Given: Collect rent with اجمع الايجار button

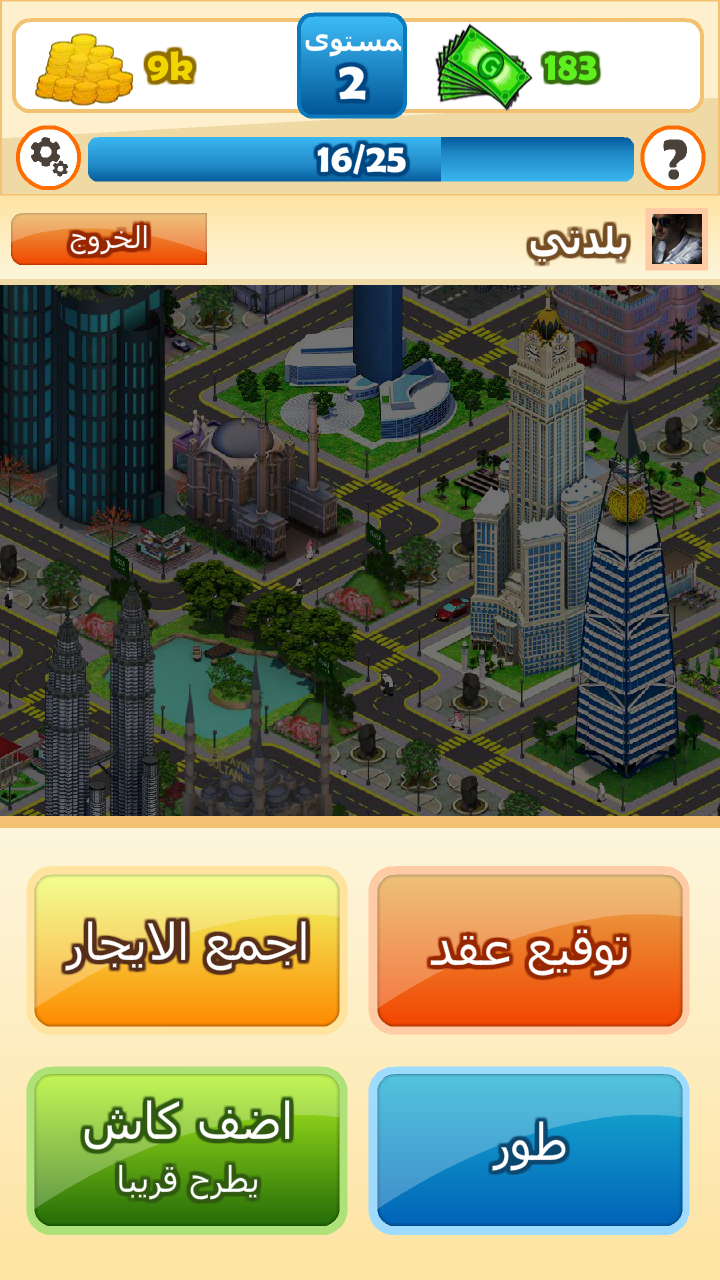Looking at the screenshot, I should coord(187,950).
